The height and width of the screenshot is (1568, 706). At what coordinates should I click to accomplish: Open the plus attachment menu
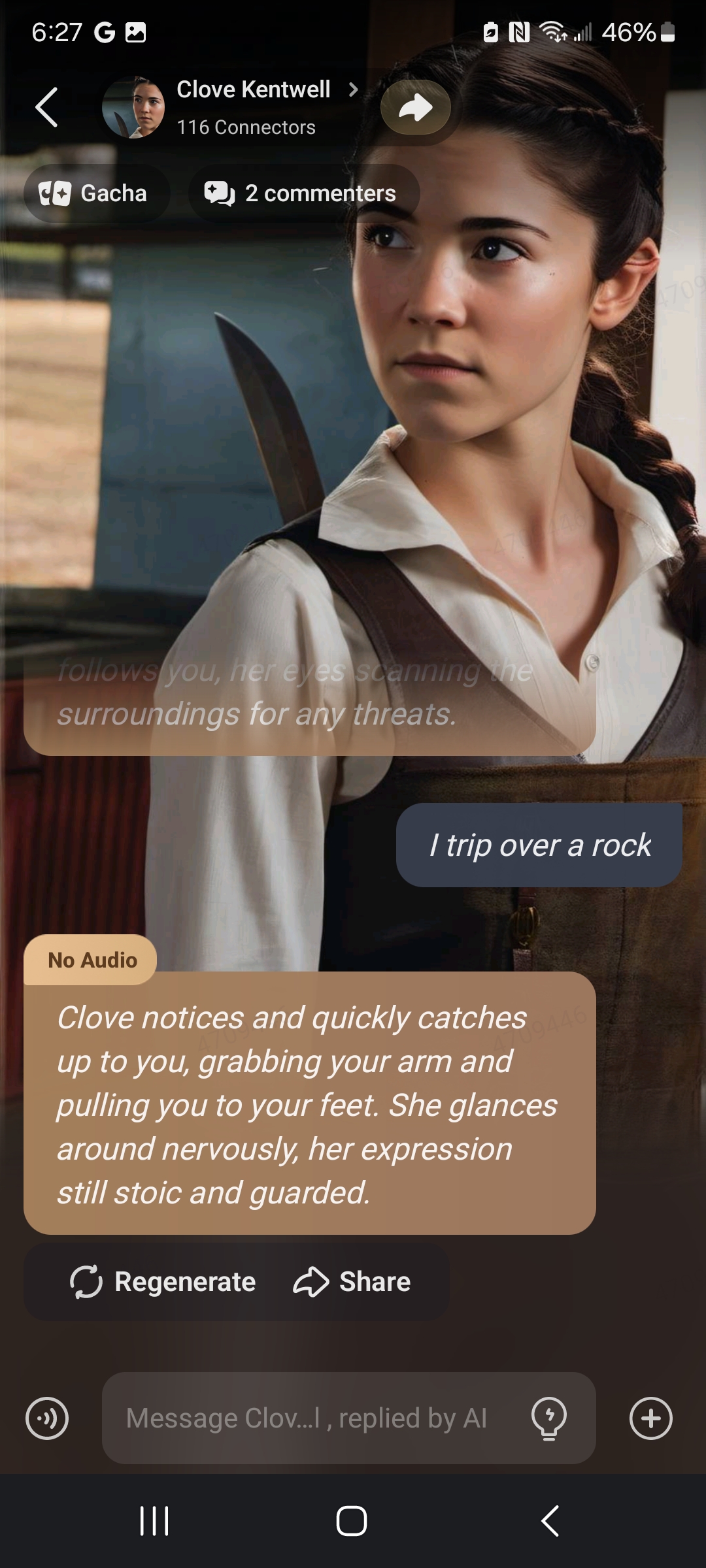click(x=650, y=1418)
